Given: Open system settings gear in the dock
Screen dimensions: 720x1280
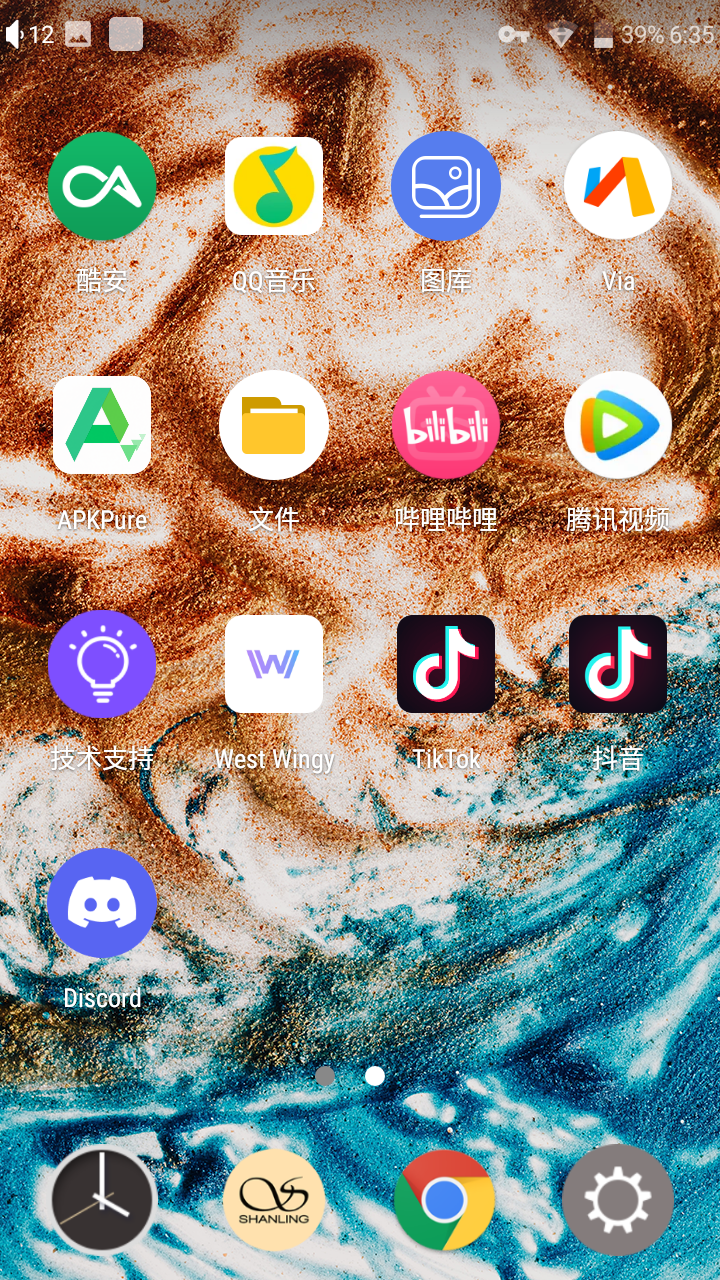Looking at the screenshot, I should point(618,1200).
